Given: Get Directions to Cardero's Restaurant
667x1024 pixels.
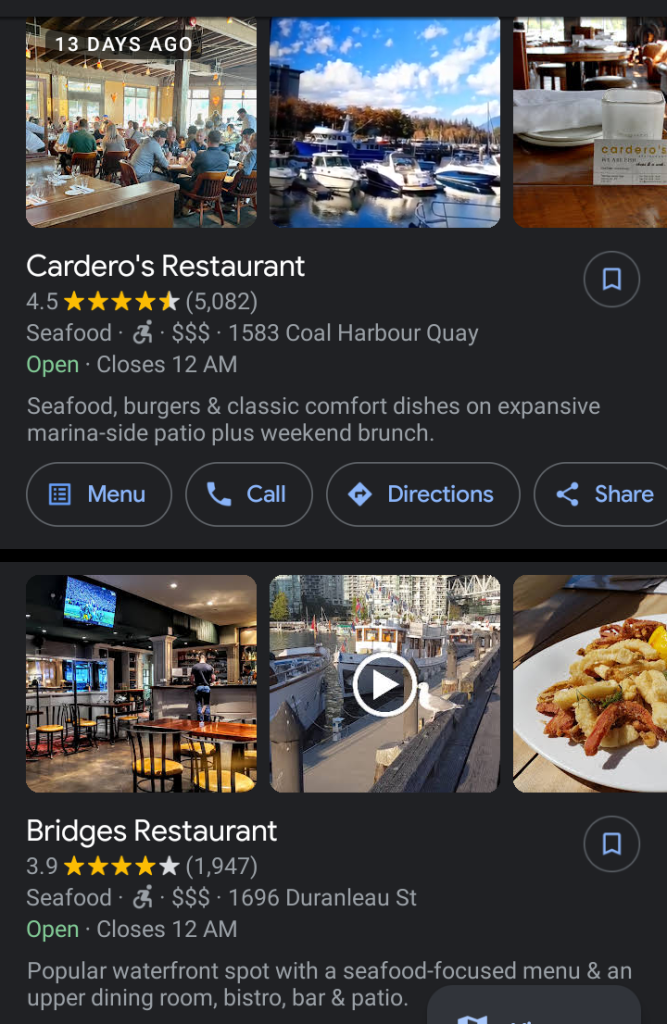Looking at the screenshot, I should 422,494.
